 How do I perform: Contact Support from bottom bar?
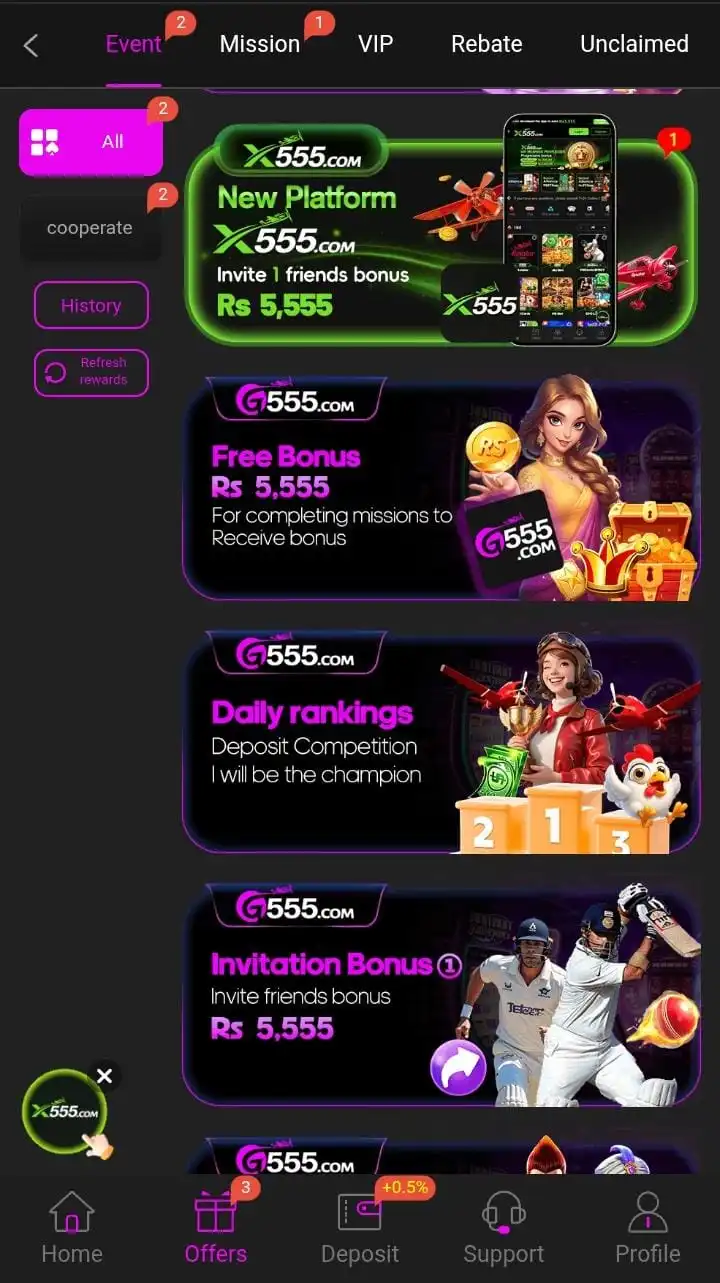point(503,1229)
